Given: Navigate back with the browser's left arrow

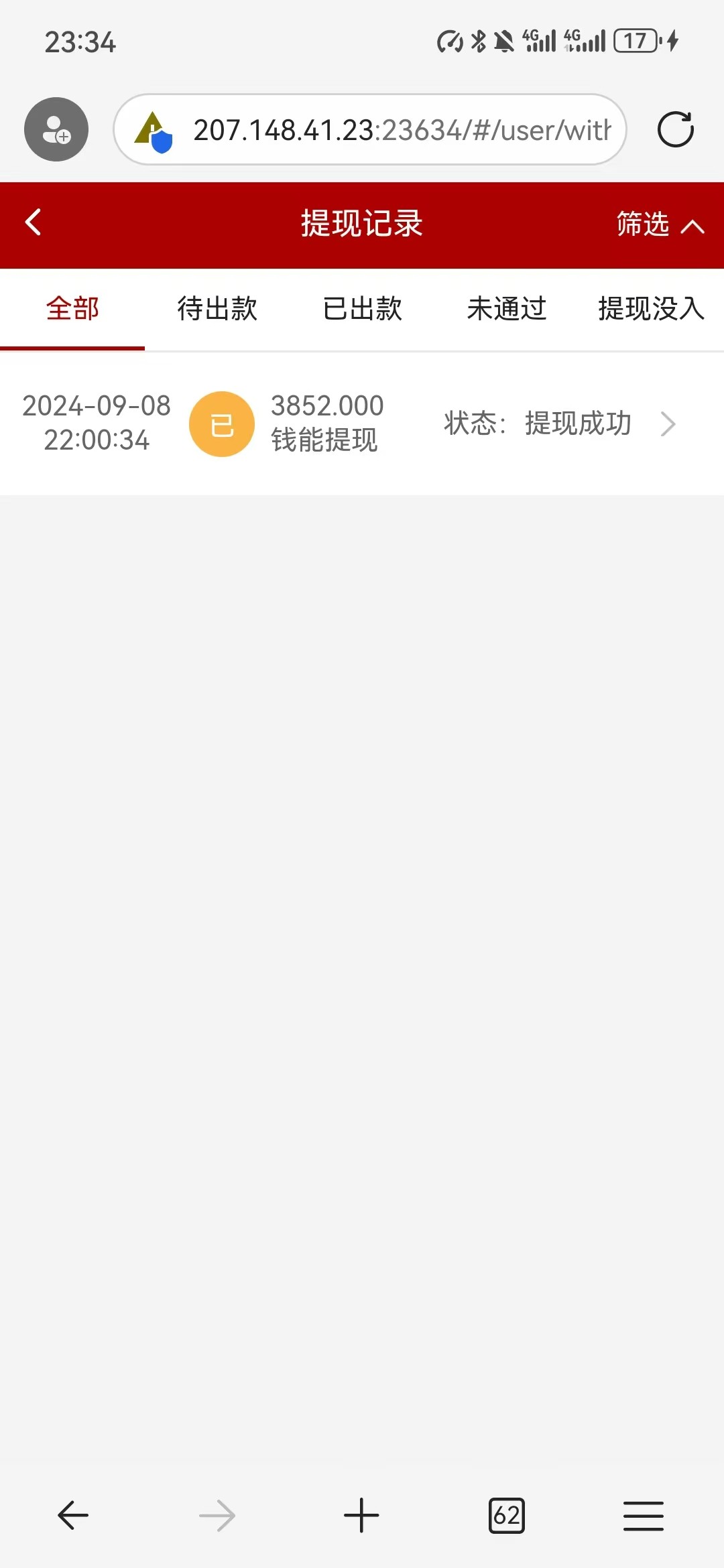Looking at the screenshot, I should click(x=73, y=1515).
